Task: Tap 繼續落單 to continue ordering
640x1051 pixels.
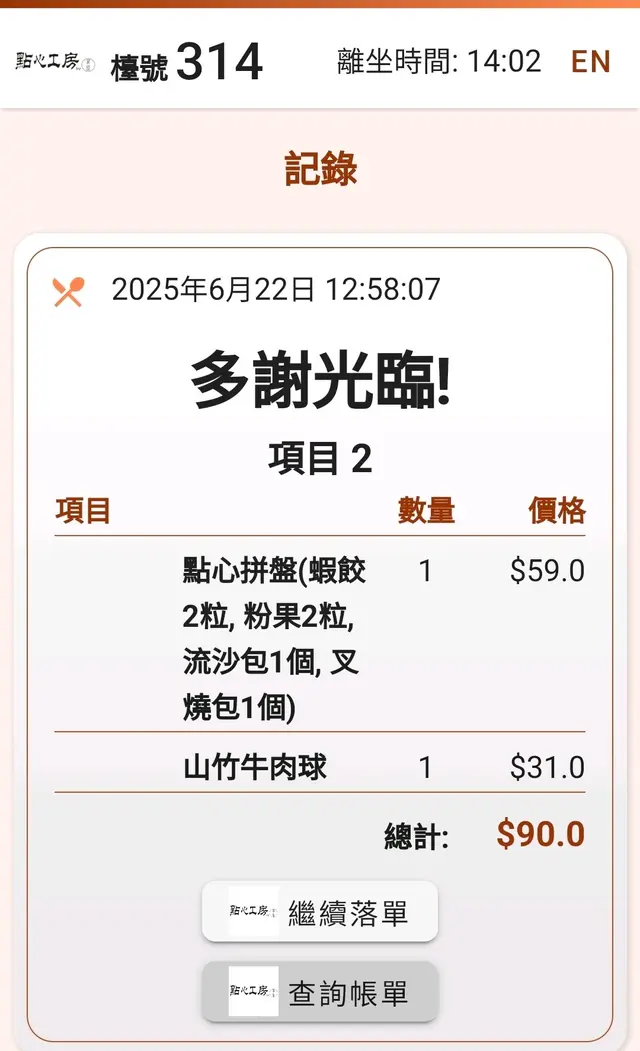Action: [x=320, y=911]
